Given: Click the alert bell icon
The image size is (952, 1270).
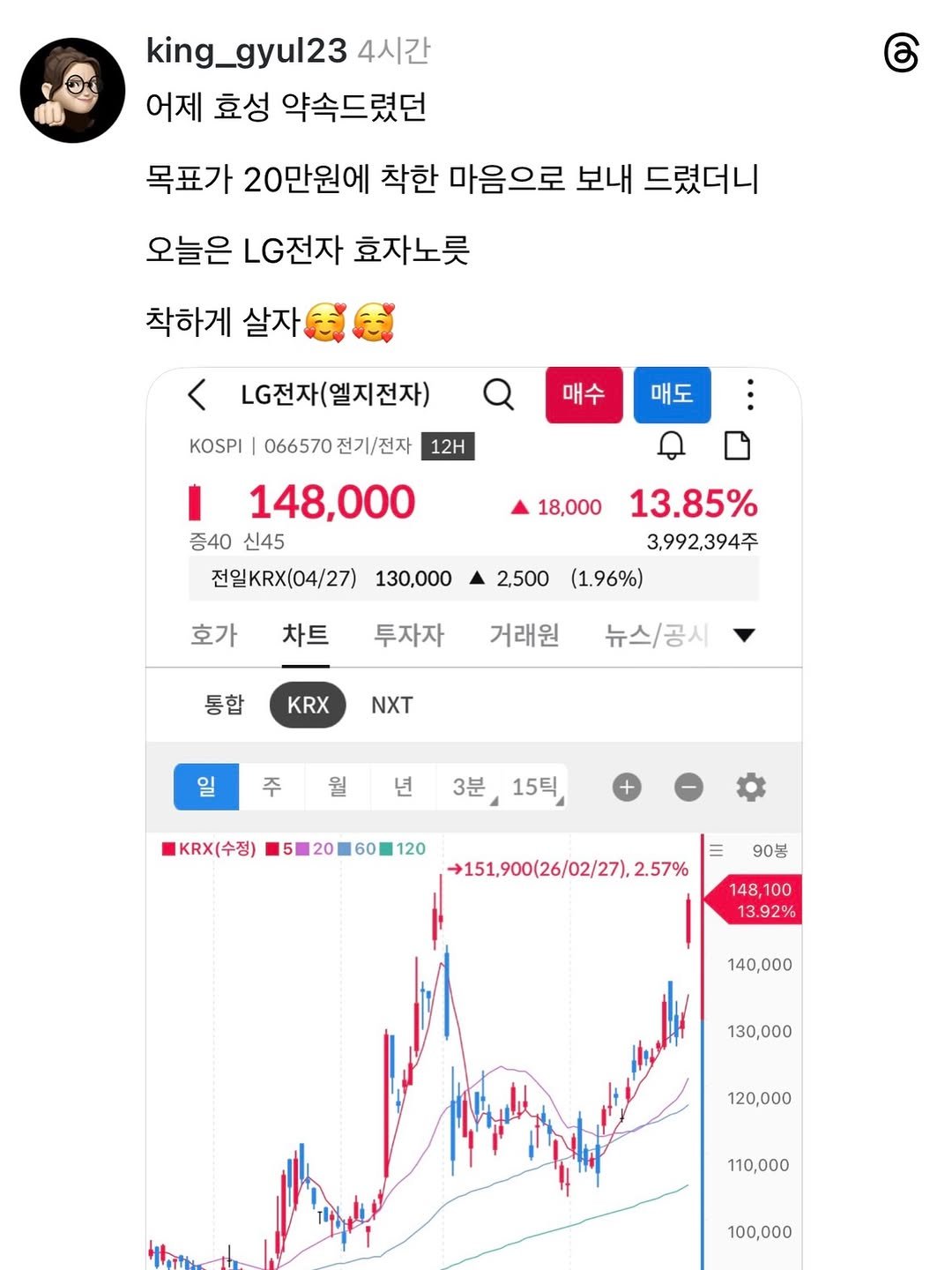Looking at the screenshot, I should point(672,445).
